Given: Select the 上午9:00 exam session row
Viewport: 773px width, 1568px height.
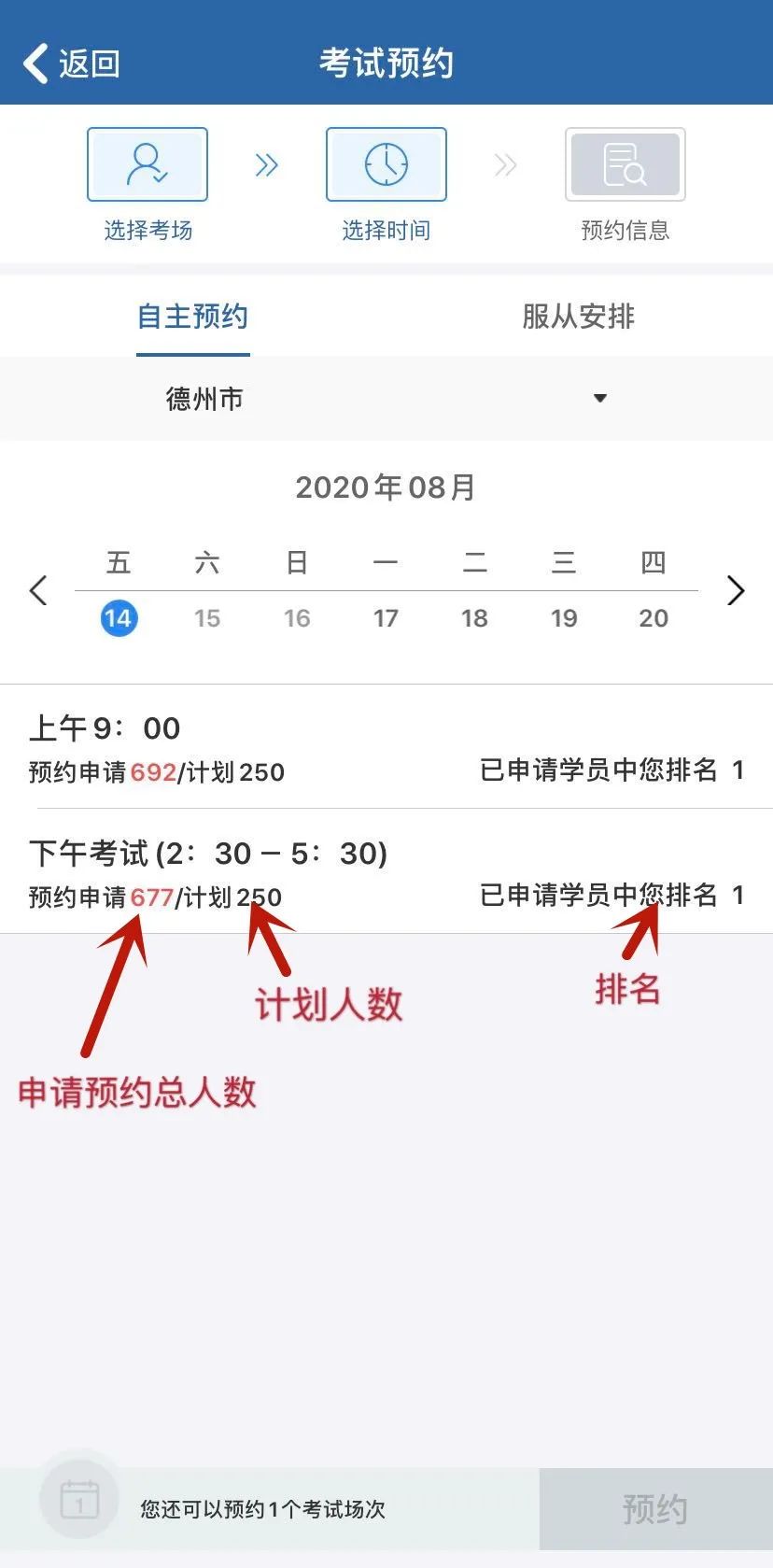Looking at the screenshot, I should pyautogui.click(x=386, y=747).
